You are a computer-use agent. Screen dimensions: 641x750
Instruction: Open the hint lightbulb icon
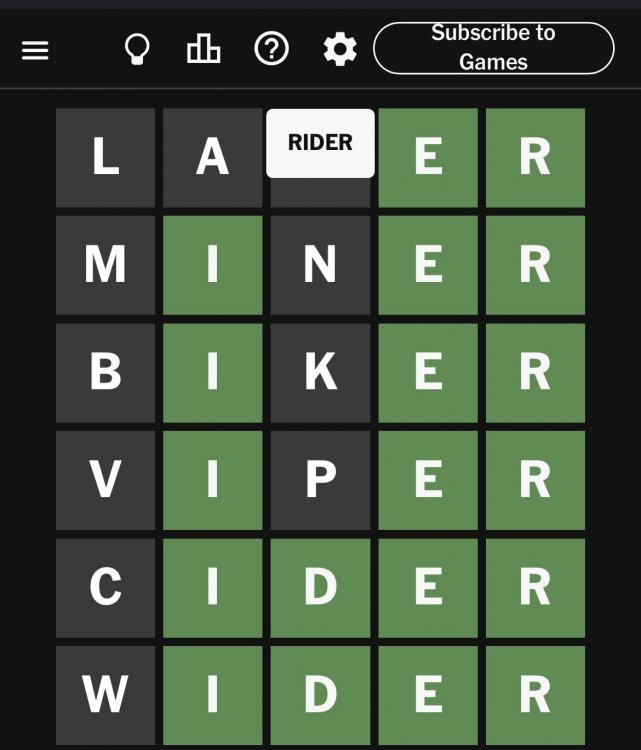(x=136, y=49)
